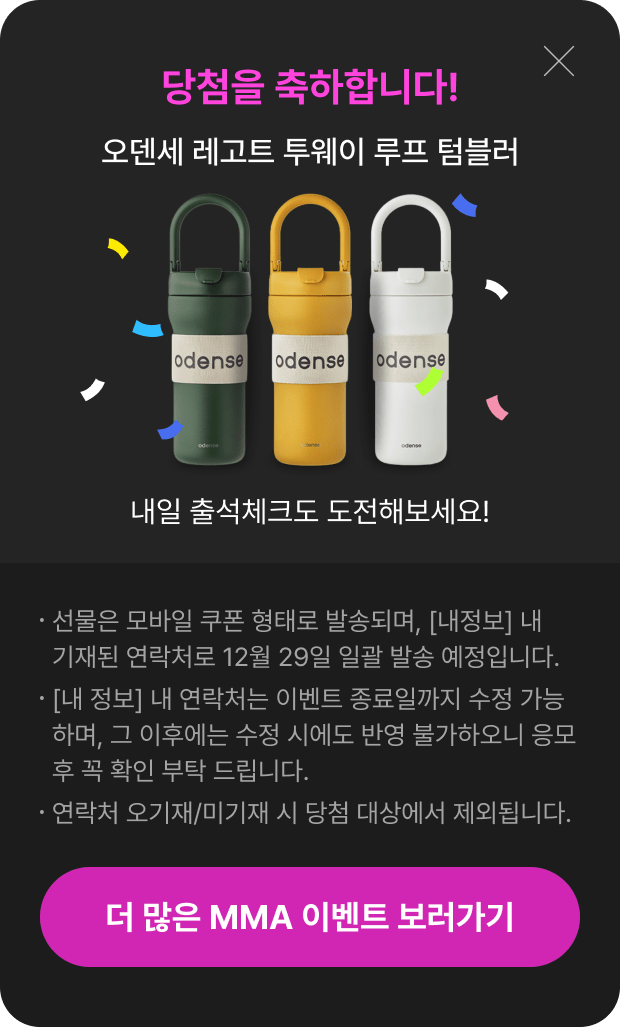The width and height of the screenshot is (620, 1027).
Task: Tap '더 많은 MMA 이벤트 보러가기' button
Action: coord(310,917)
